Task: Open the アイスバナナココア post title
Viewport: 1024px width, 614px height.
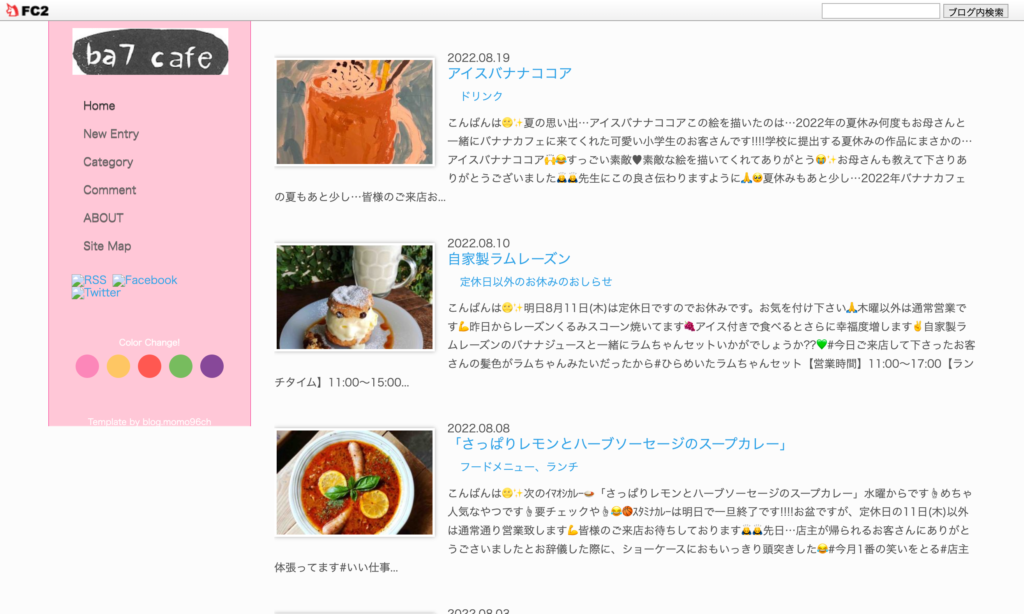Action: tap(509, 73)
